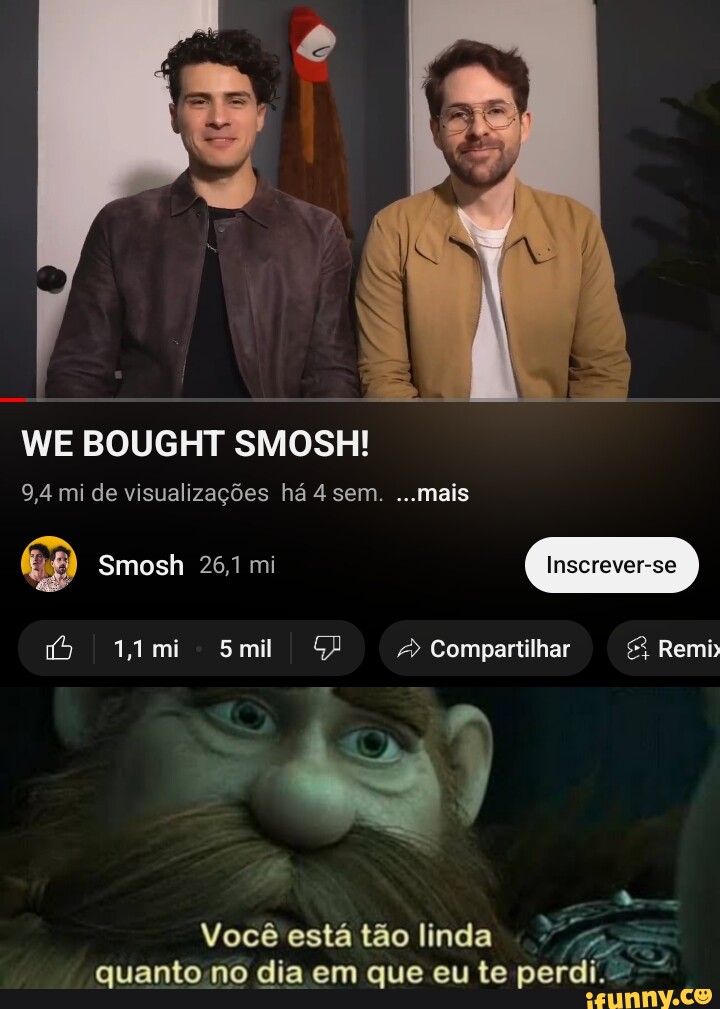Toggle subscription to the Smosh channel

point(612,564)
